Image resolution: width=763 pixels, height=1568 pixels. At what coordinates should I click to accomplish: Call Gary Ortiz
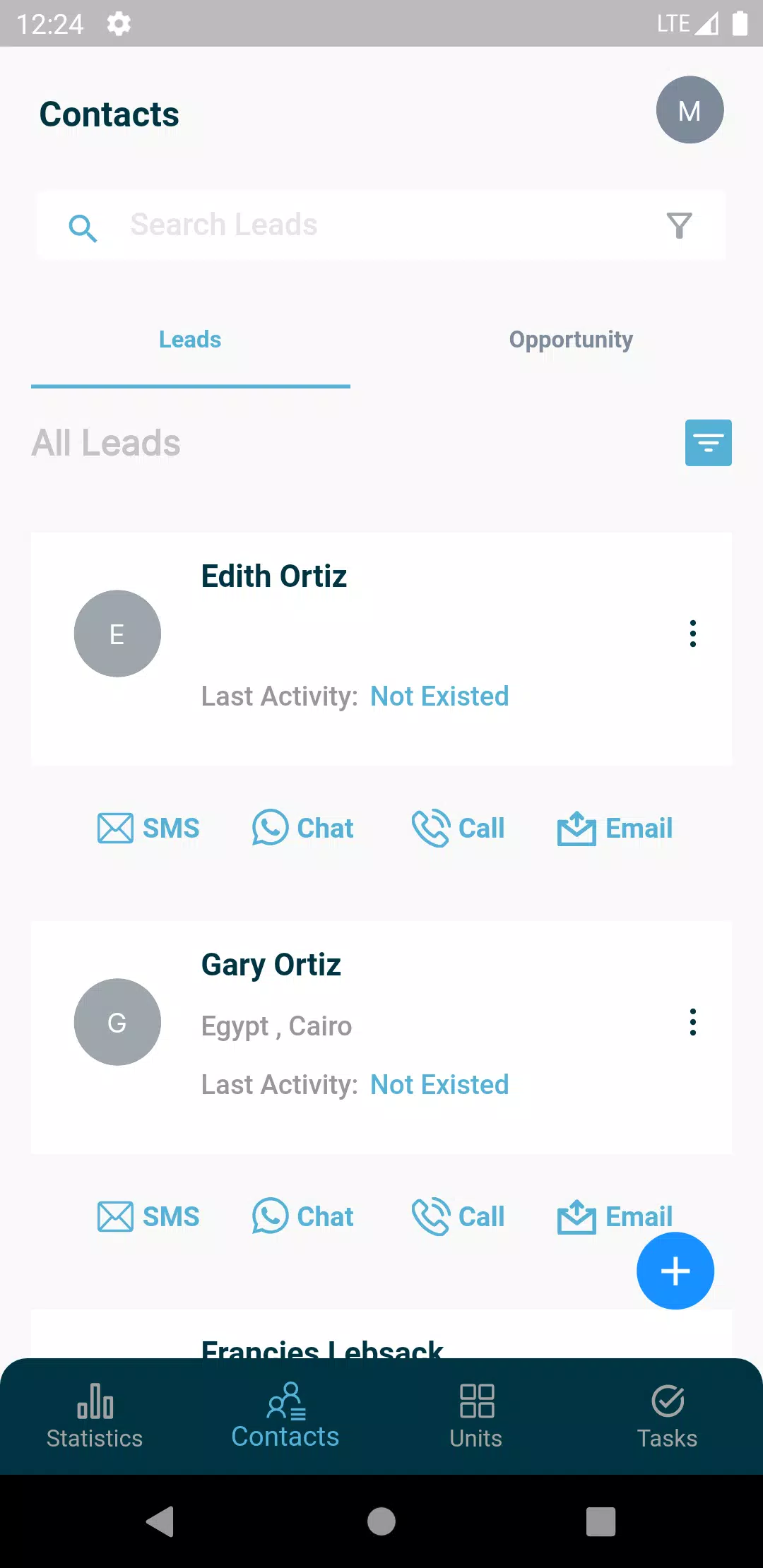[x=459, y=1217]
